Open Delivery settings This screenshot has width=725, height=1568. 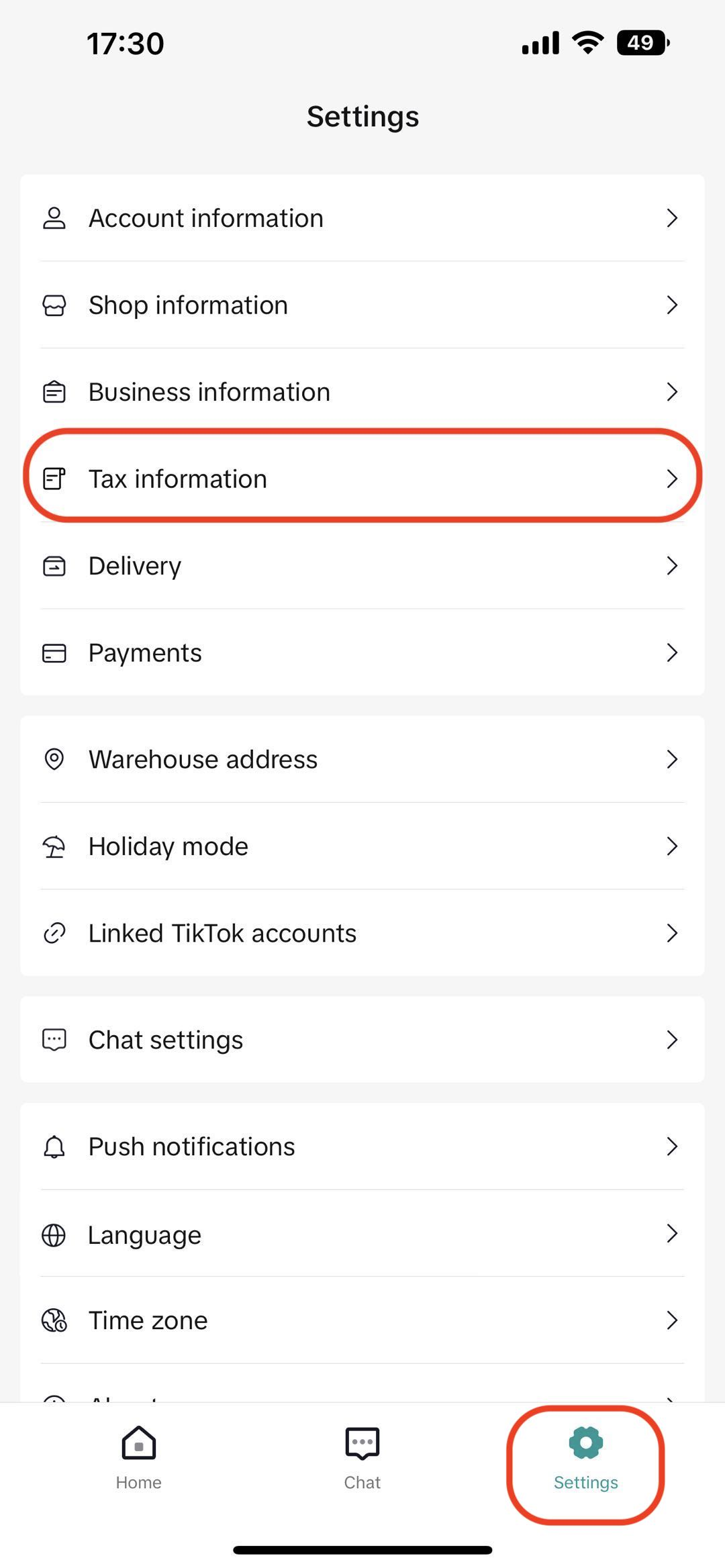pos(362,566)
